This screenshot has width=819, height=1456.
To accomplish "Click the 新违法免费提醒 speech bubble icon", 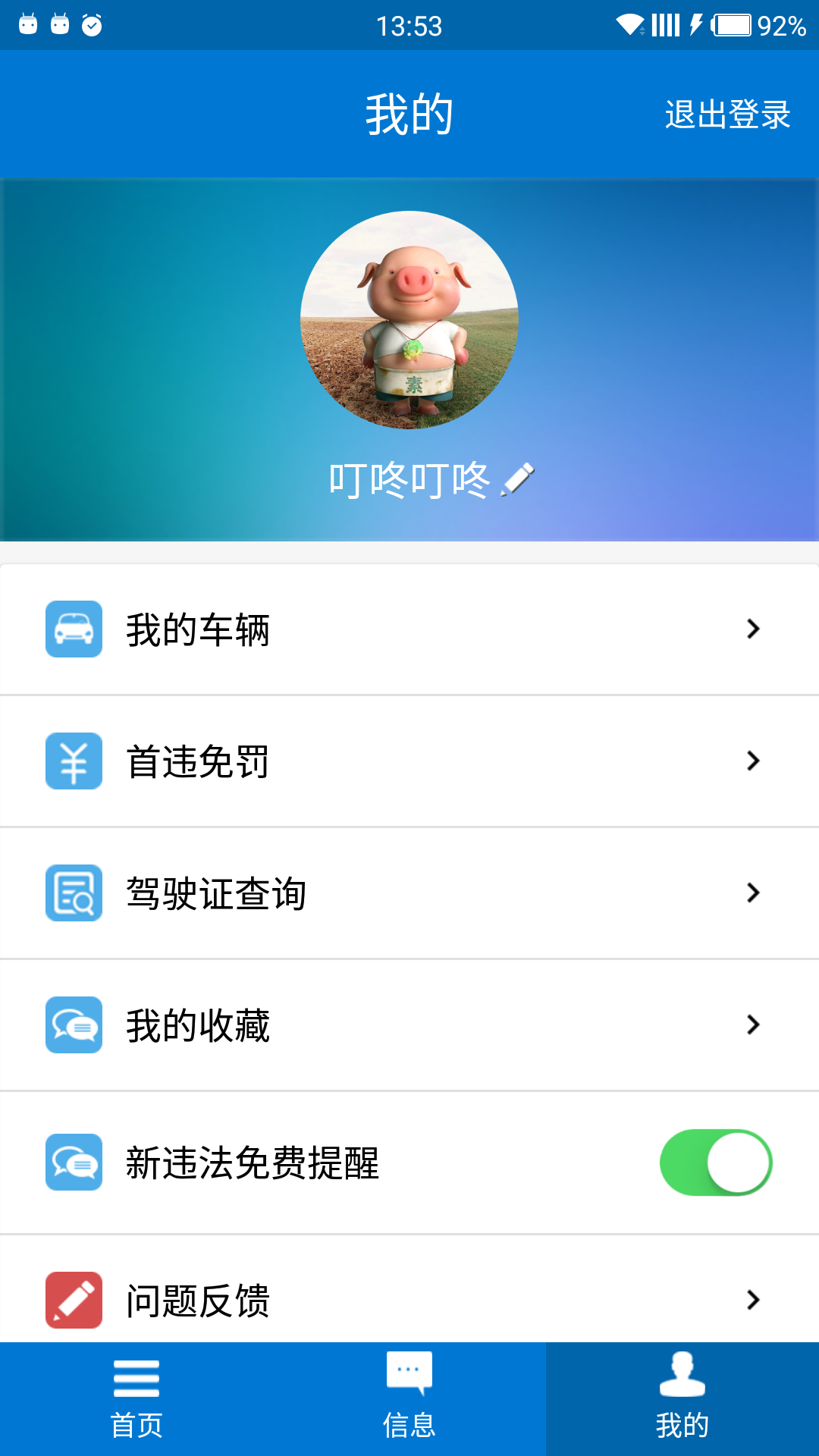I will [x=74, y=1163].
